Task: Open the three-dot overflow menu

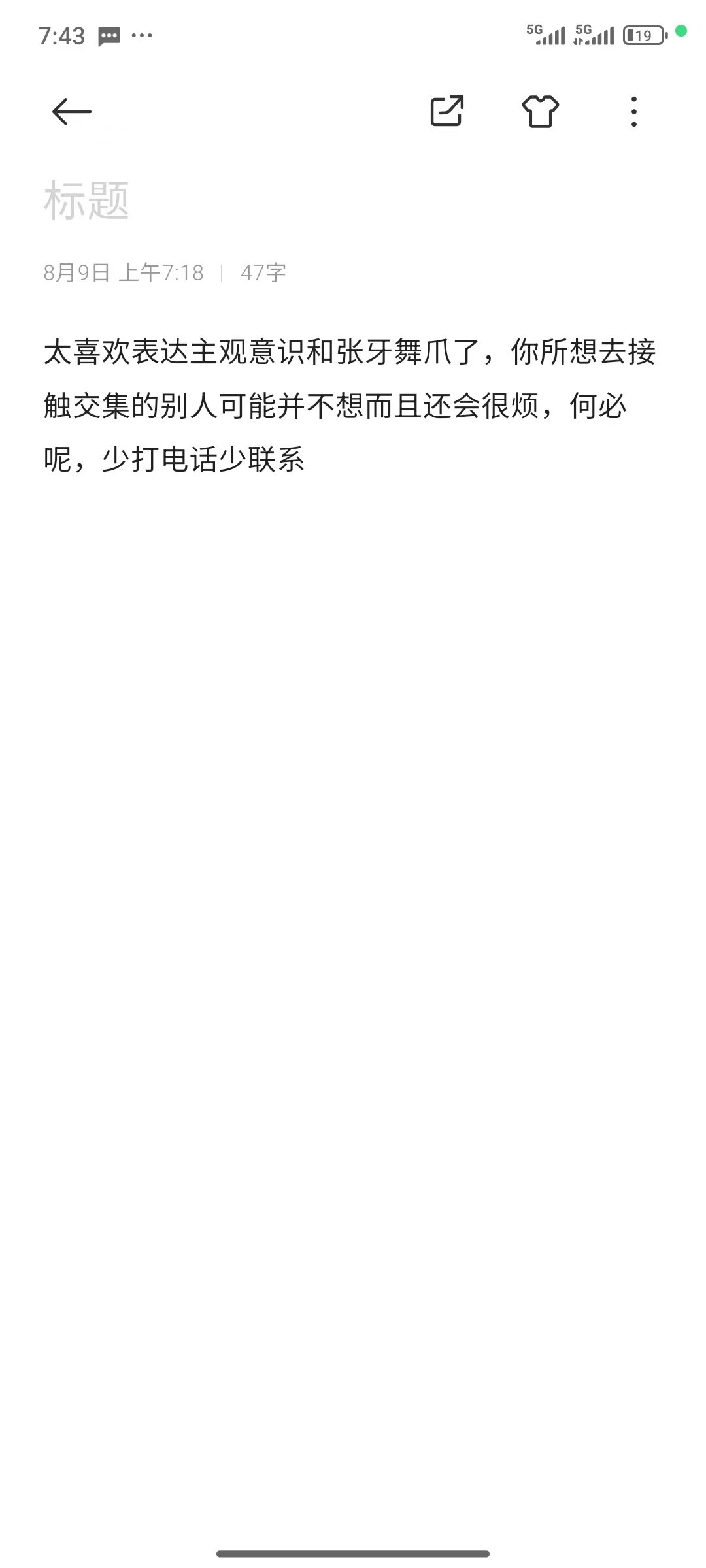Action: pyautogui.click(x=633, y=112)
